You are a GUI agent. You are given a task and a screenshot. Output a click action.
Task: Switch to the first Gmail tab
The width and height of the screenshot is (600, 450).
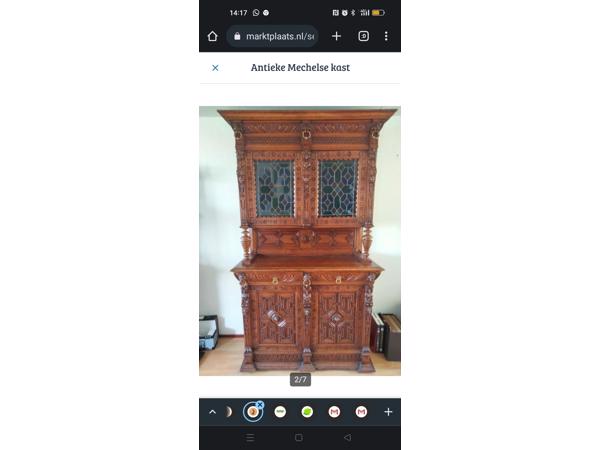pyautogui.click(x=334, y=412)
